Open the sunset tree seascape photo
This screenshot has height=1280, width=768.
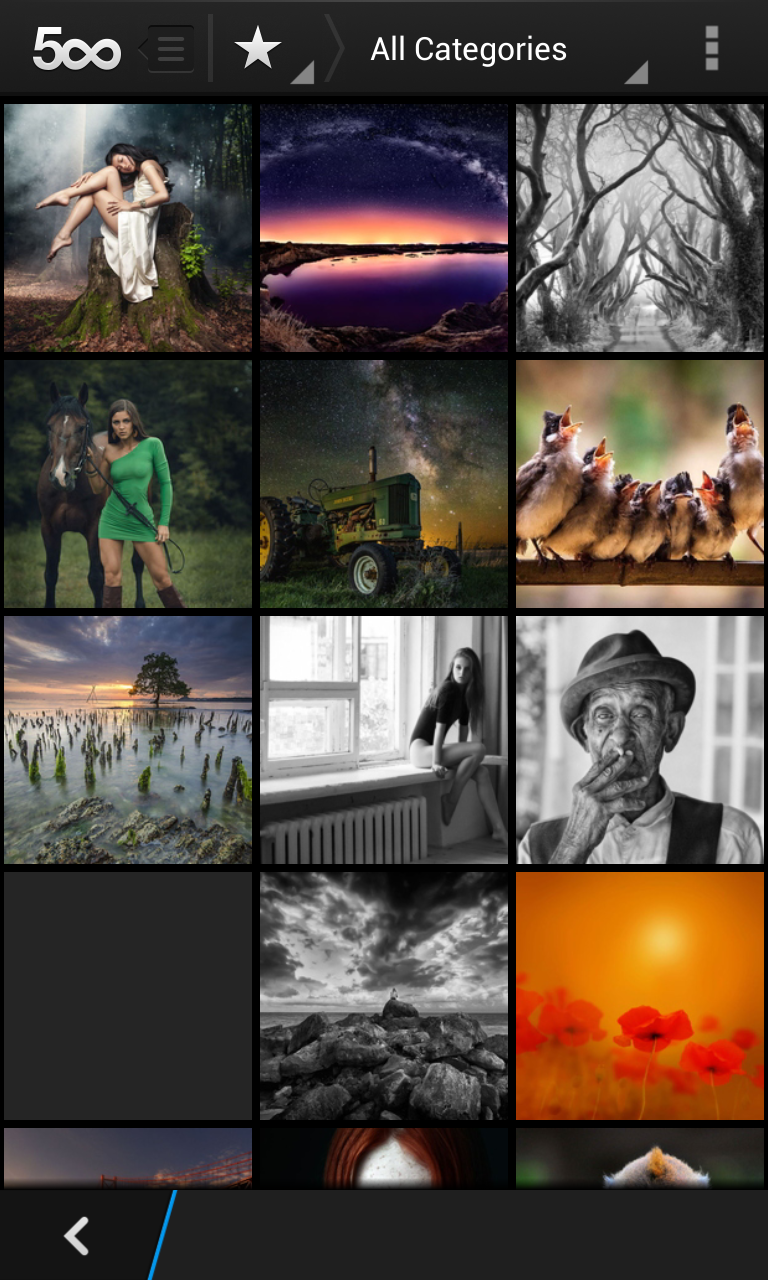tap(128, 740)
